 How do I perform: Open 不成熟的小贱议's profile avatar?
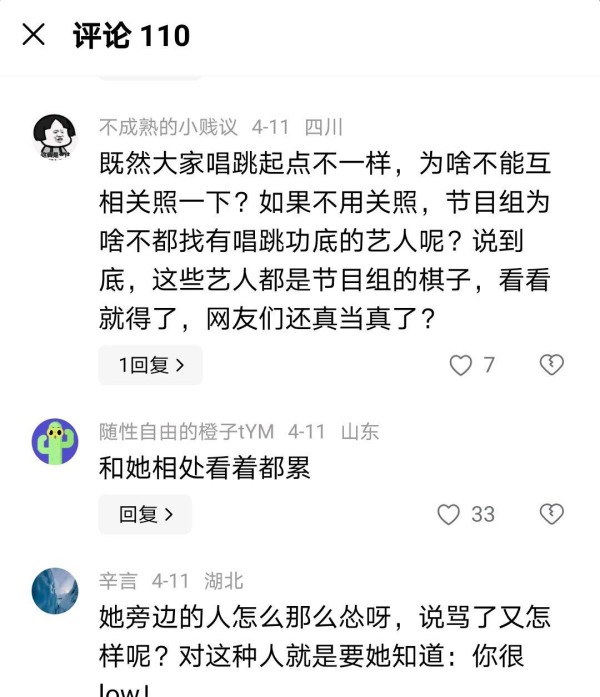[54, 138]
